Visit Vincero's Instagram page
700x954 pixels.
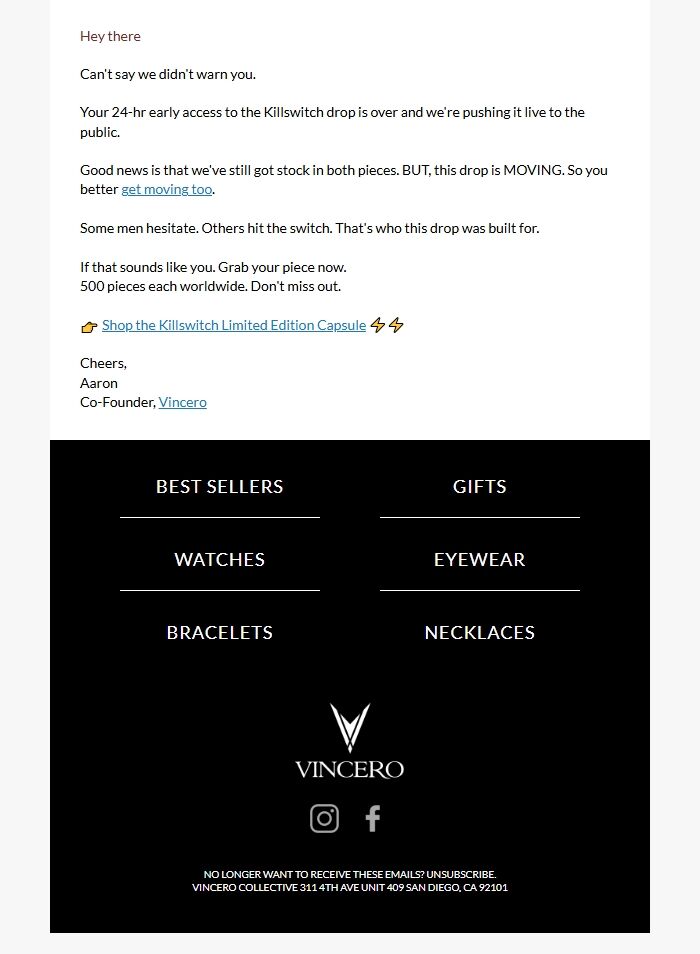click(x=324, y=818)
